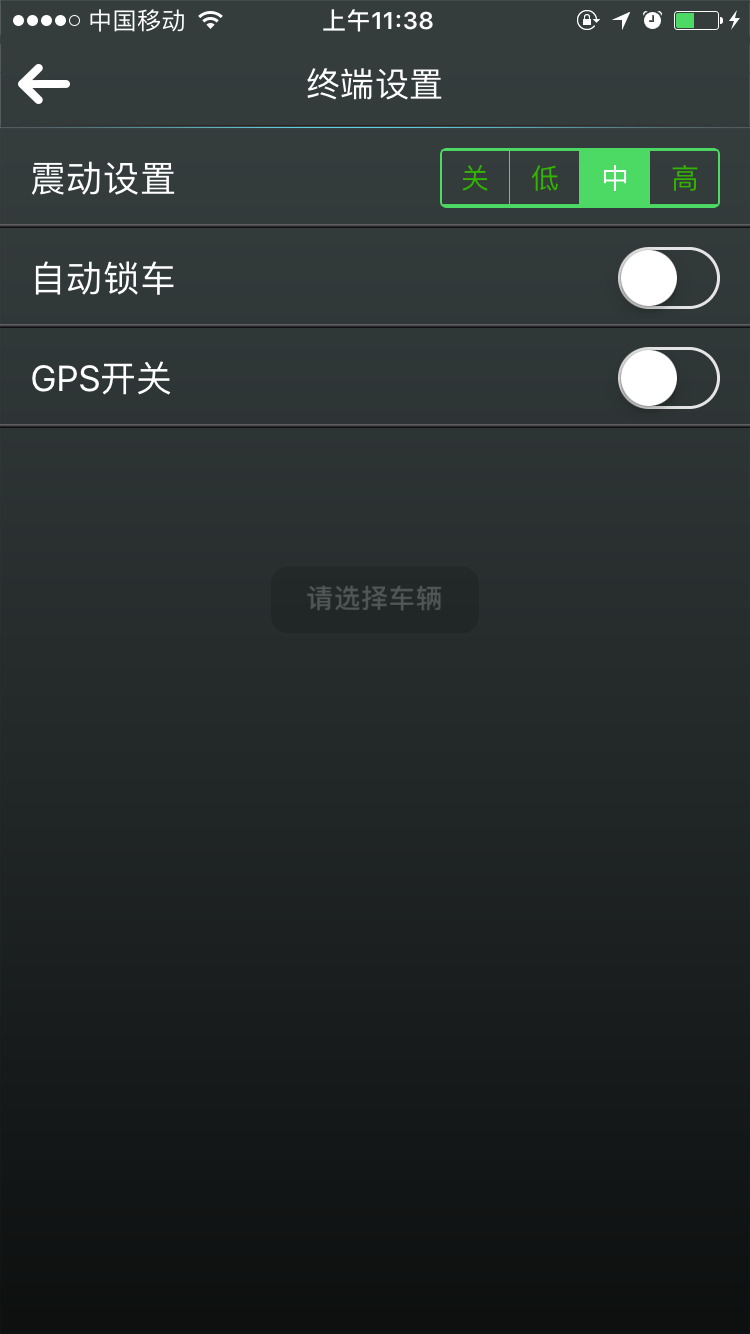Enable the 自动锁车 switch

[669, 278]
